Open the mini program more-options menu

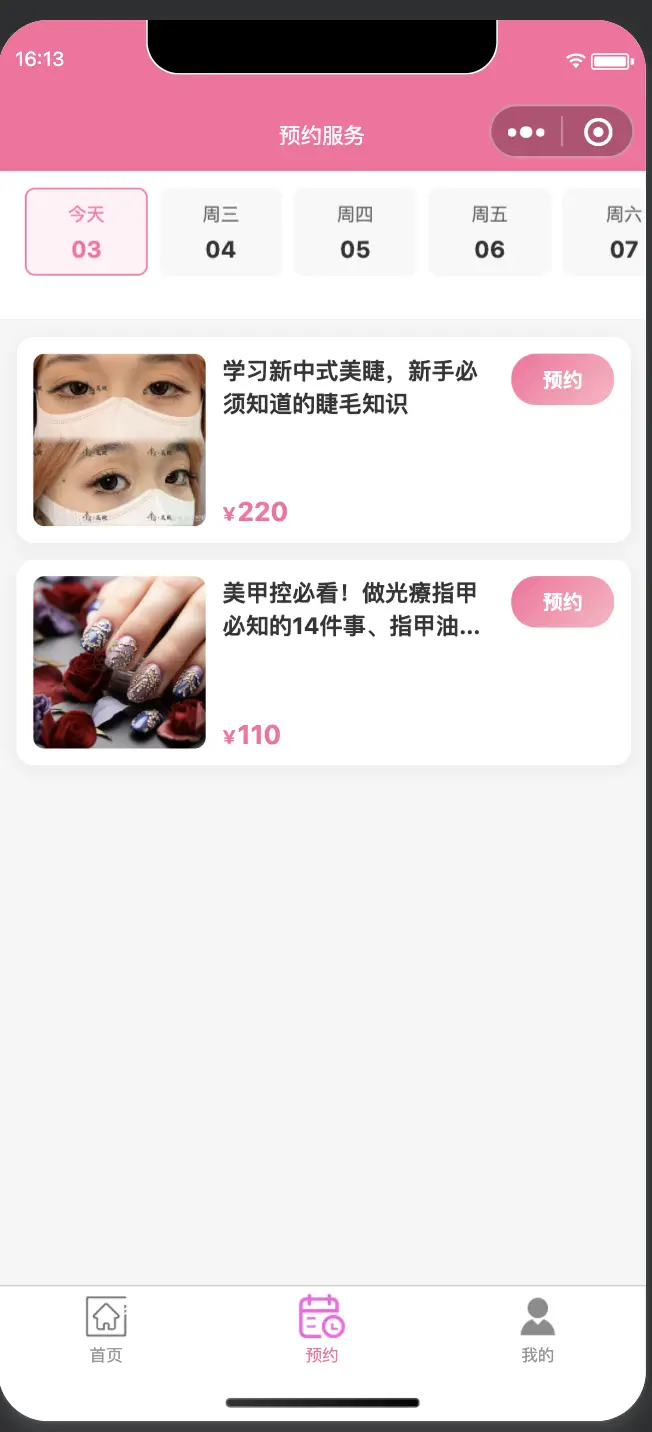tap(526, 132)
